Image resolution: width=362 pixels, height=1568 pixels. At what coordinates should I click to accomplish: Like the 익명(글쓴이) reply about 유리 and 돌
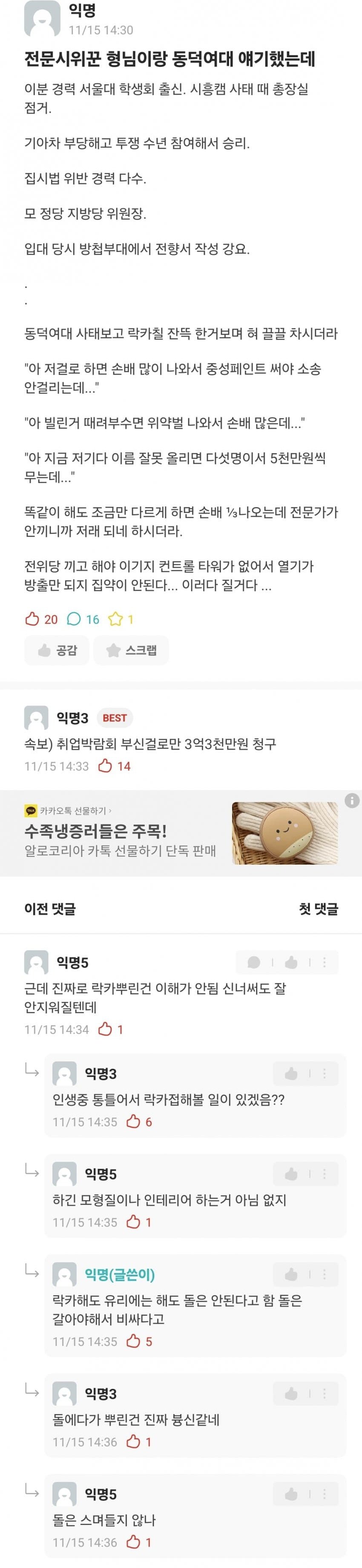point(291,1274)
